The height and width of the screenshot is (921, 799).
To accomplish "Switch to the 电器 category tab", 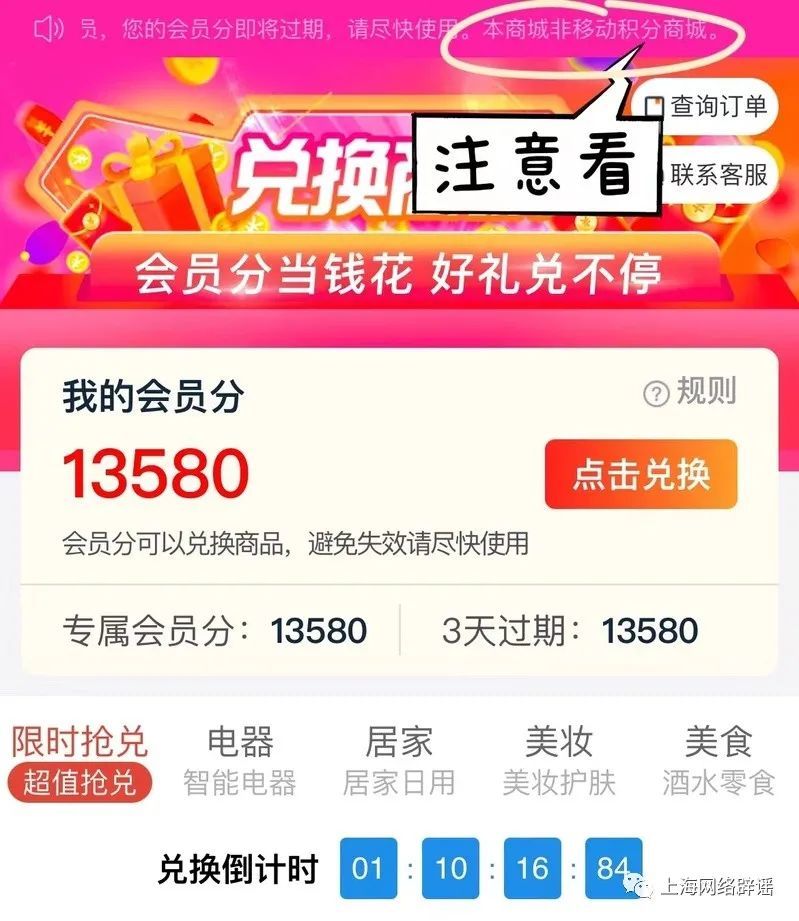I will (x=240, y=760).
